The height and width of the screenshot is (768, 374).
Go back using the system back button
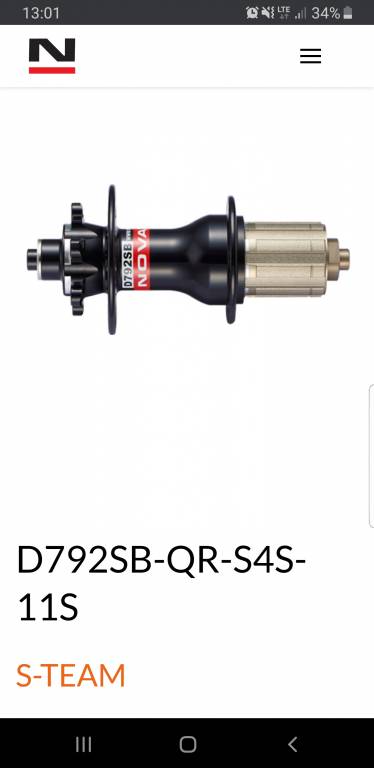292,744
